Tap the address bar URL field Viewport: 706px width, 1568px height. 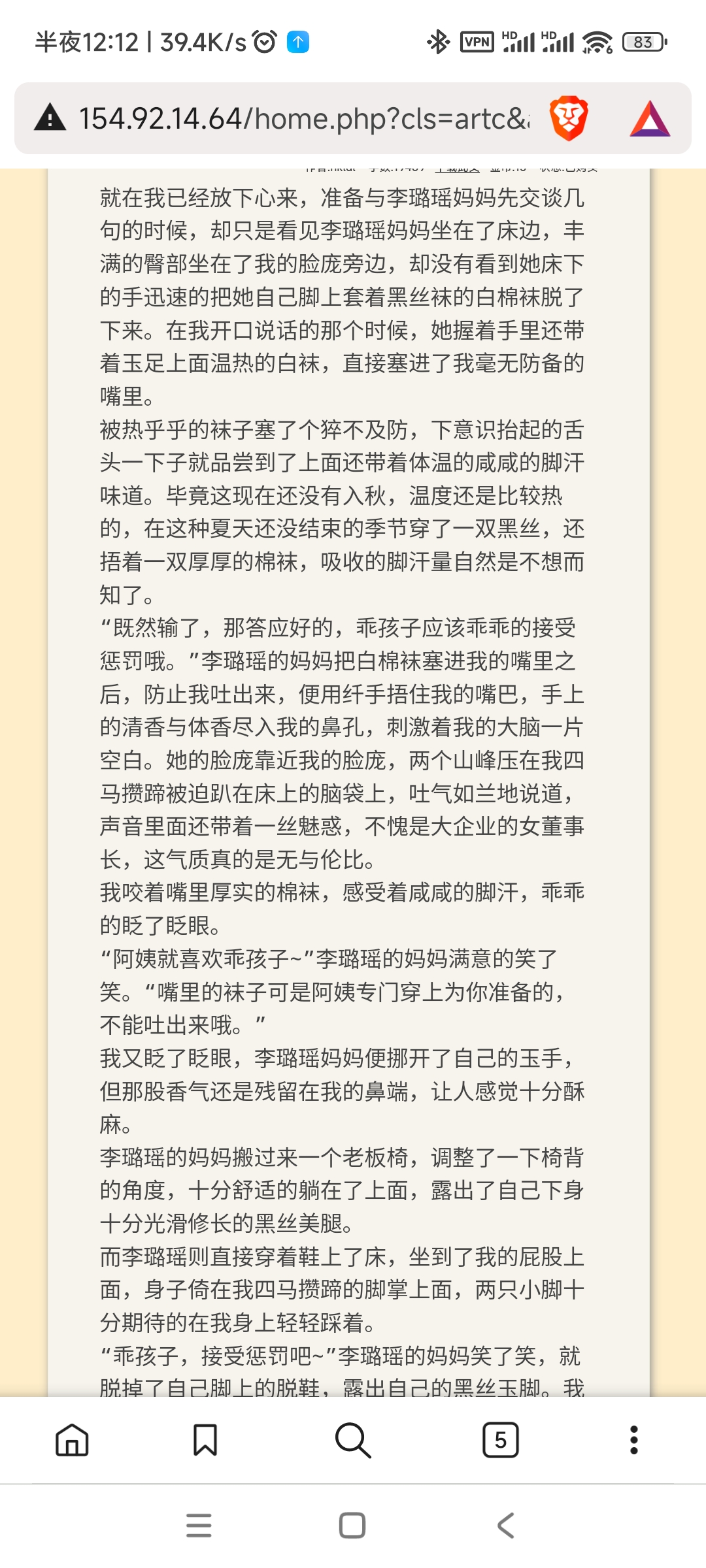304,119
